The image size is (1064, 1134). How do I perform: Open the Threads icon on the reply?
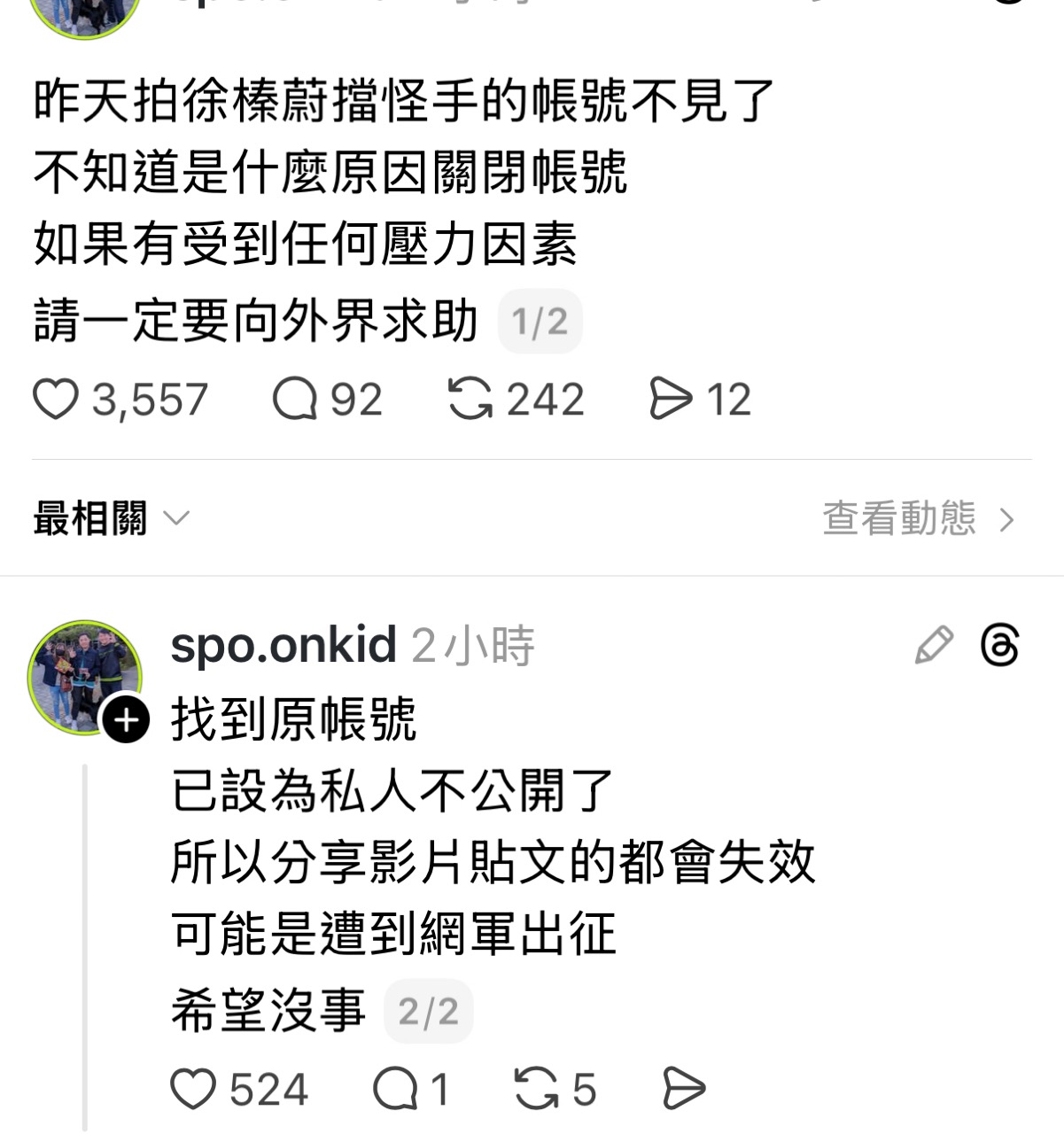click(1000, 645)
